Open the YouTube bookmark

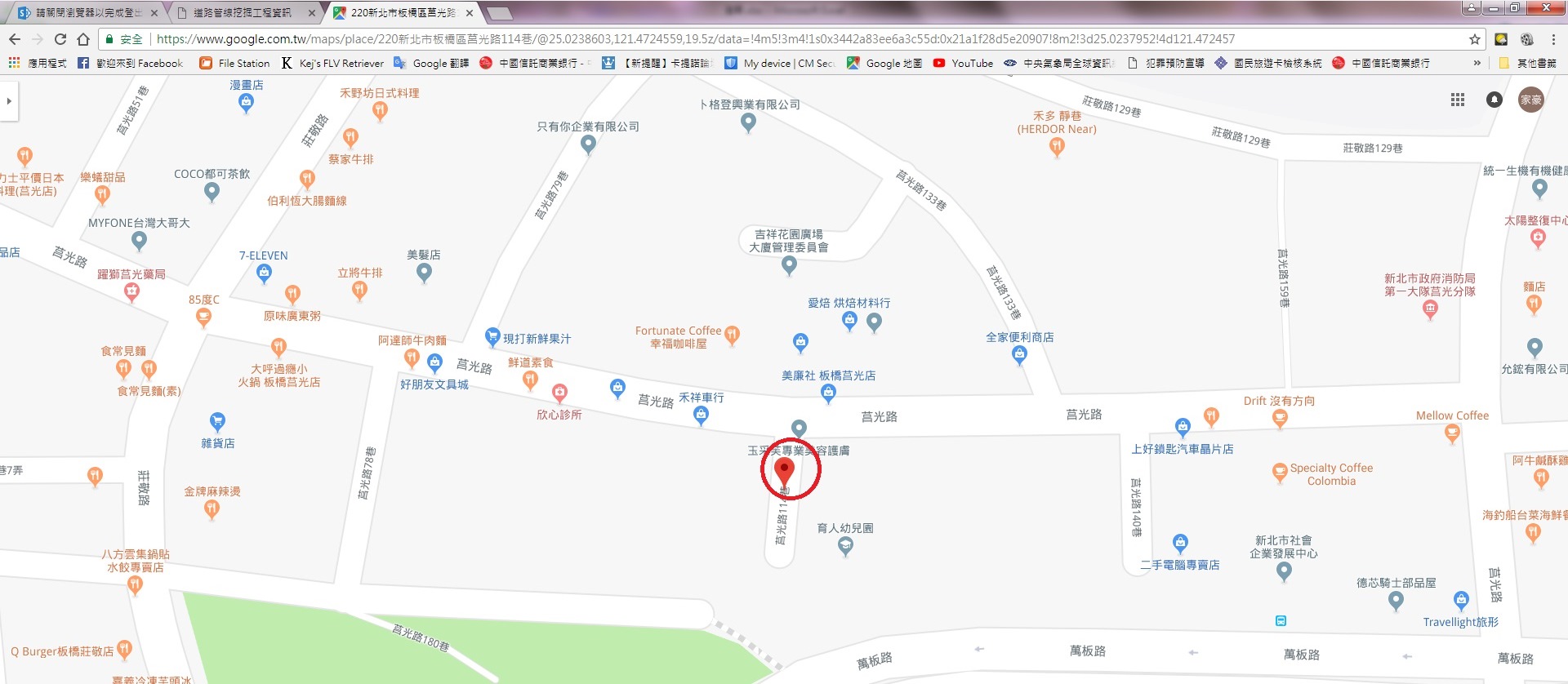point(963,63)
